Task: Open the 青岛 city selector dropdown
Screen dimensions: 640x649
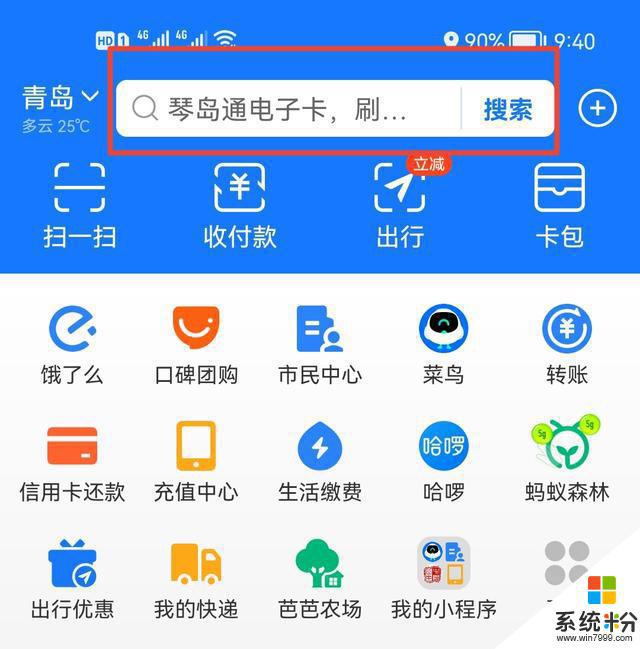Action: tap(60, 99)
